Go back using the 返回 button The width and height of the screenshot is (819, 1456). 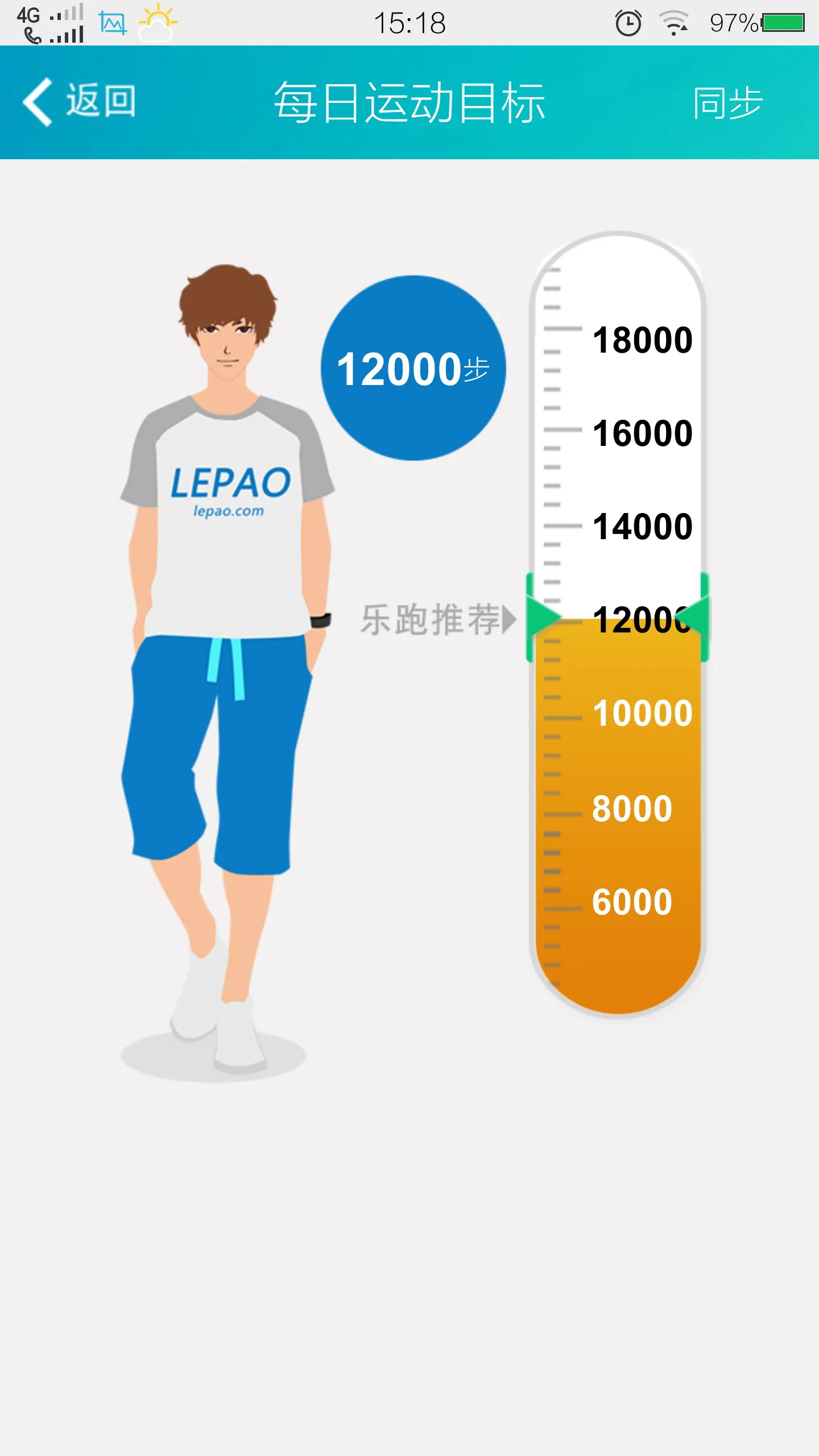coord(80,101)
